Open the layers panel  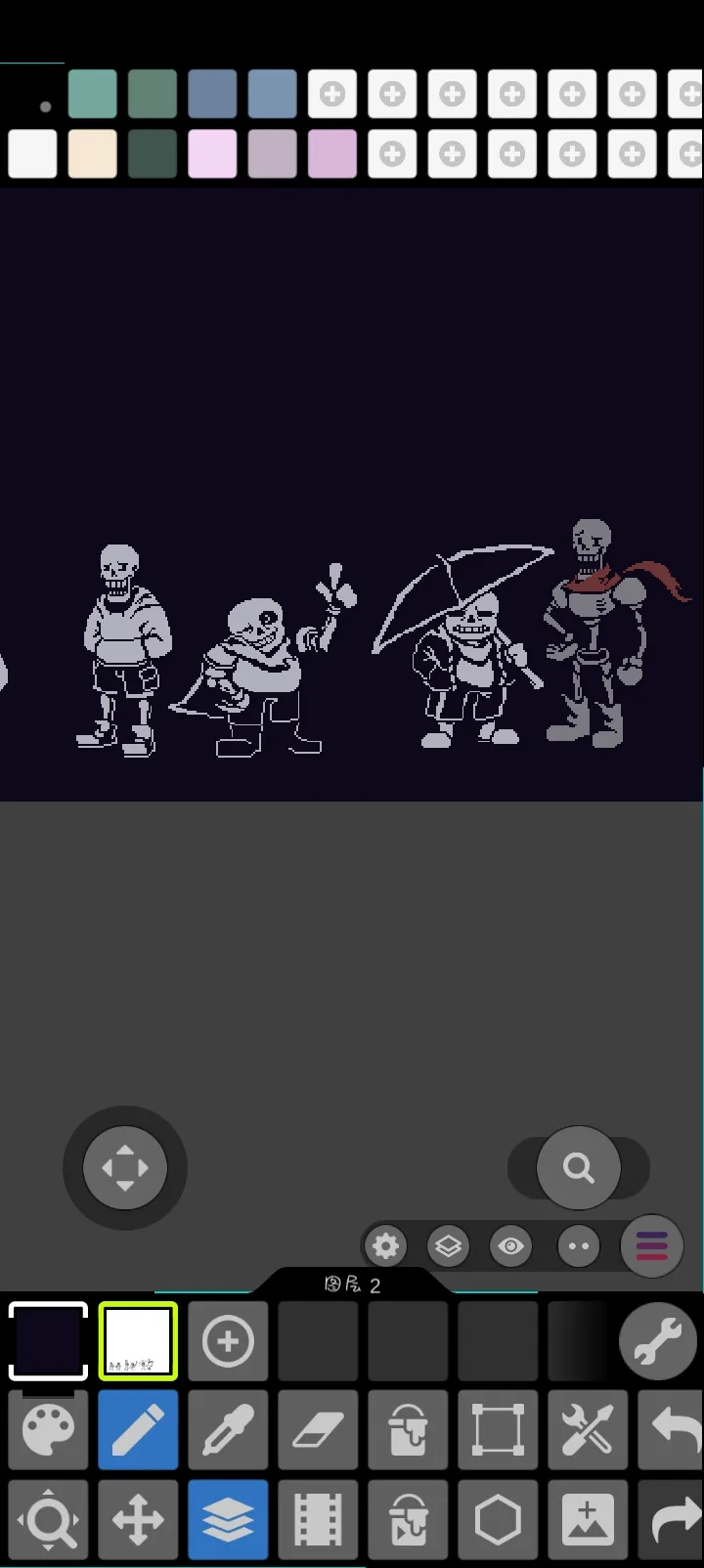click(228, 1520)
